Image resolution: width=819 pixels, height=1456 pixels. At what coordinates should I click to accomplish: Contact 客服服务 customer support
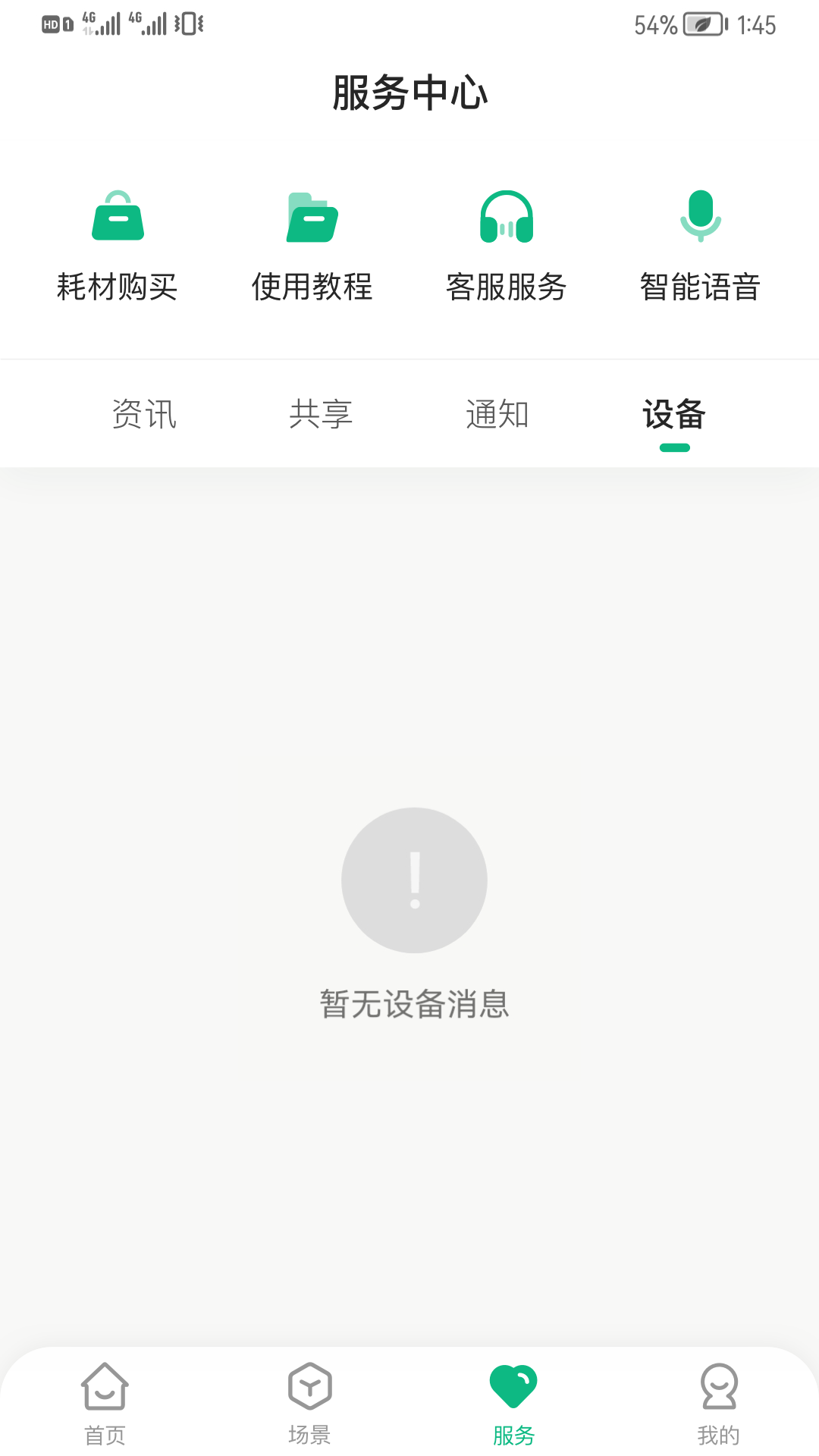[506, 246]
